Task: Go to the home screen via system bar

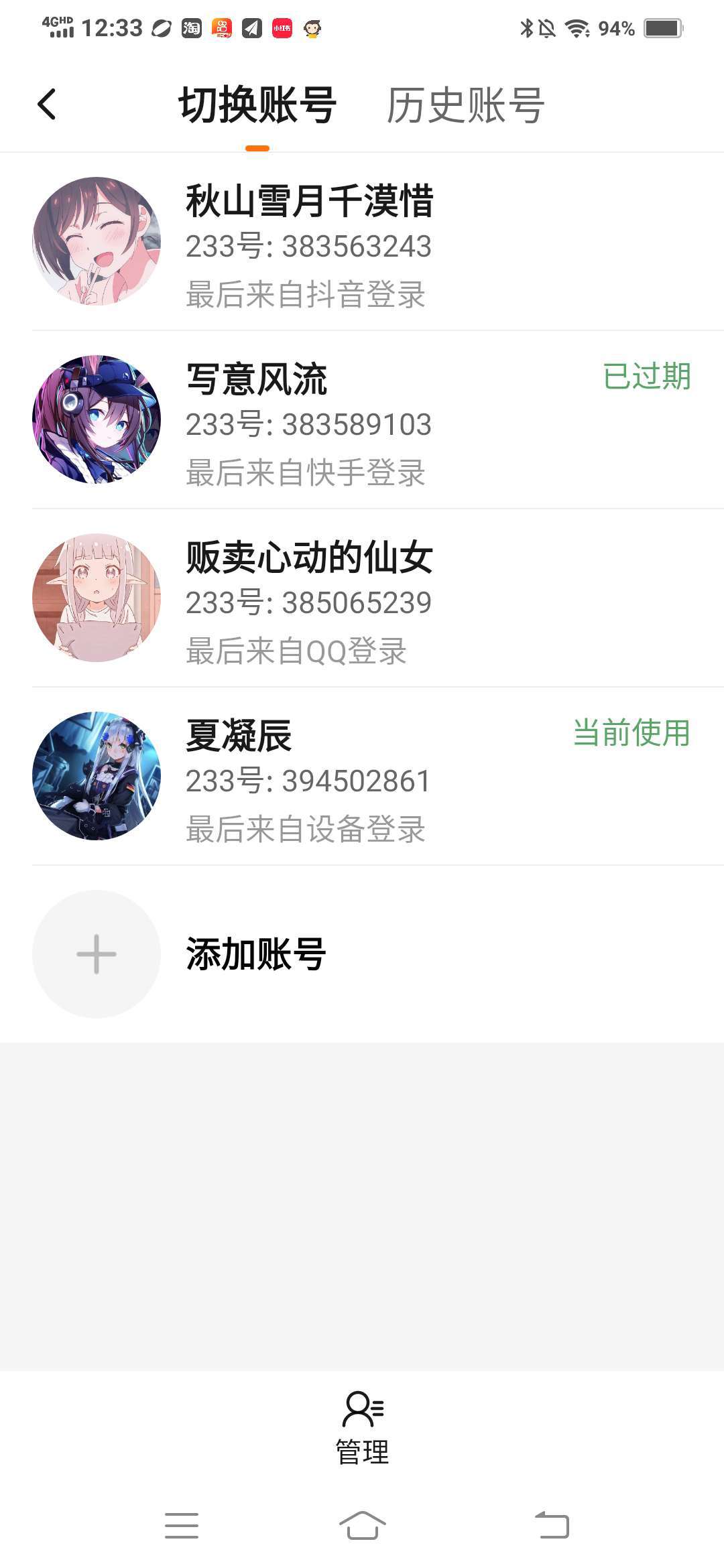Action: [x=362, y=1526]
